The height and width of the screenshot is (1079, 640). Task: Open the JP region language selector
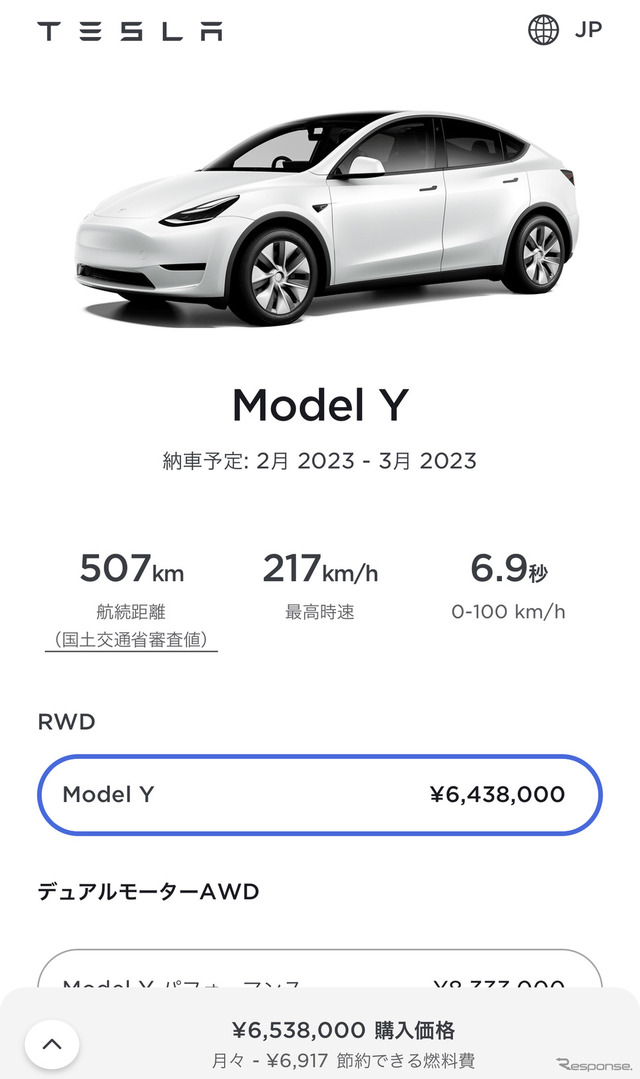click(565, 30)
